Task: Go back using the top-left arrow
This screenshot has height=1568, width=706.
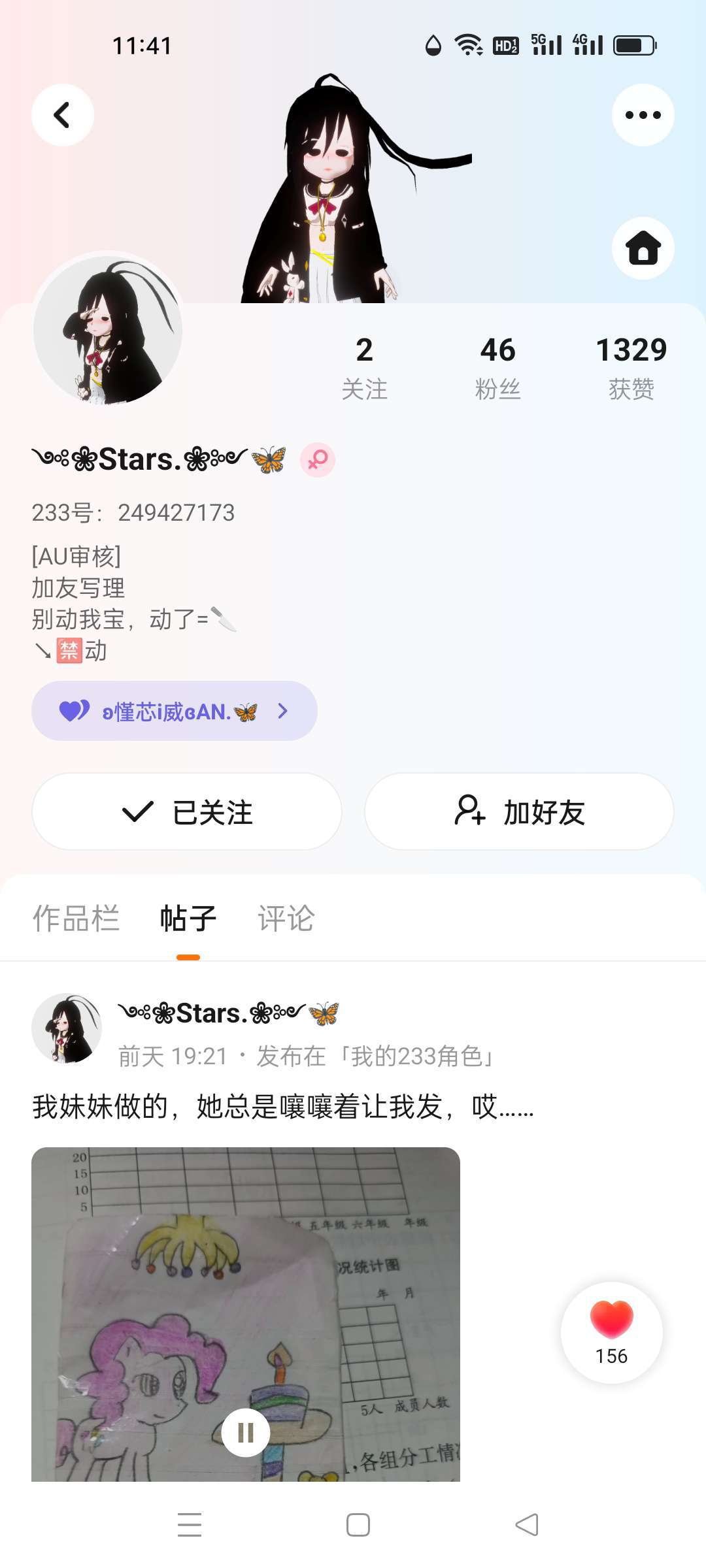Action: point(63,115)
